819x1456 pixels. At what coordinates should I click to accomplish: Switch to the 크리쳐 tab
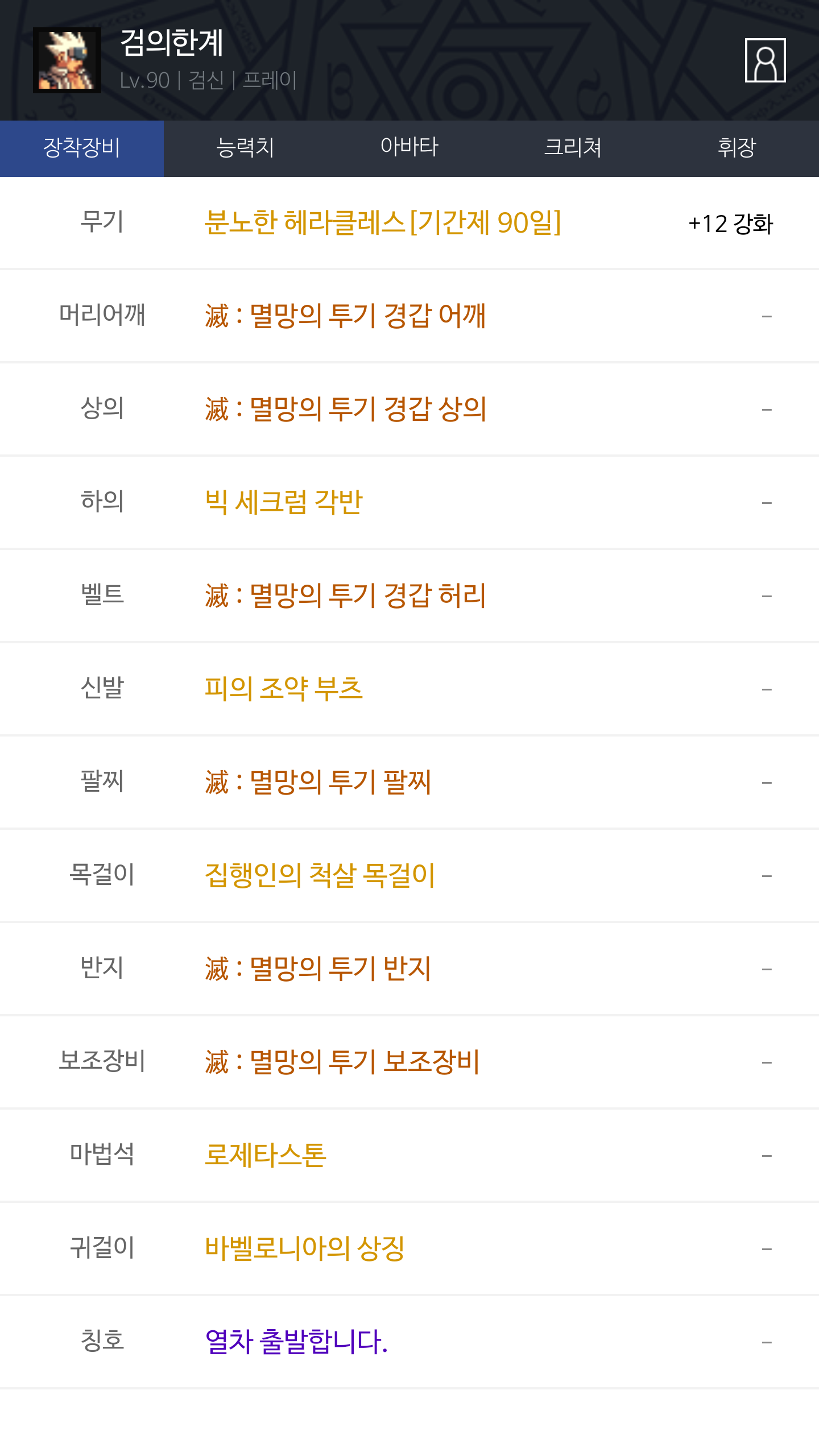[x=573, y=148]
